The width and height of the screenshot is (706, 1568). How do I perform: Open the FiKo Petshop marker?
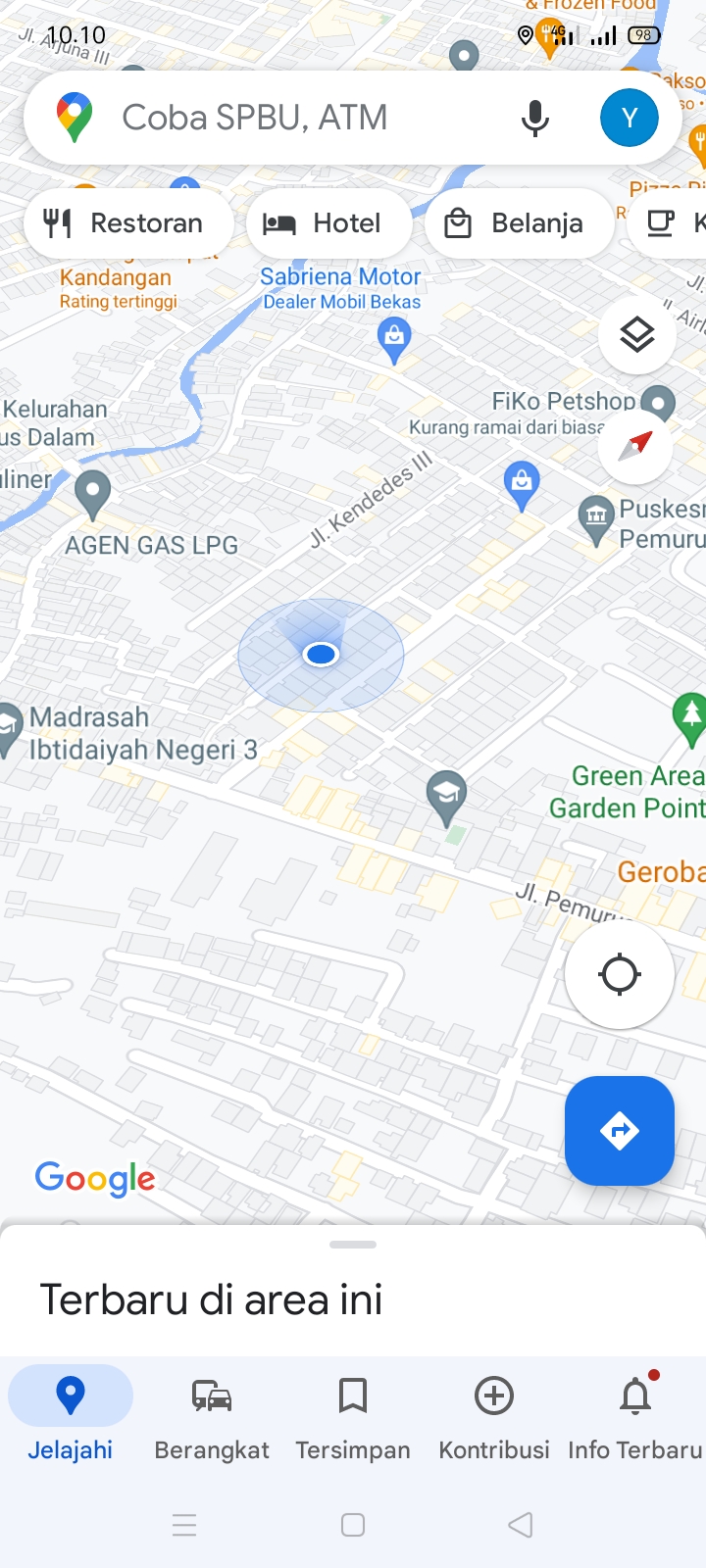(x=657, y=402)
